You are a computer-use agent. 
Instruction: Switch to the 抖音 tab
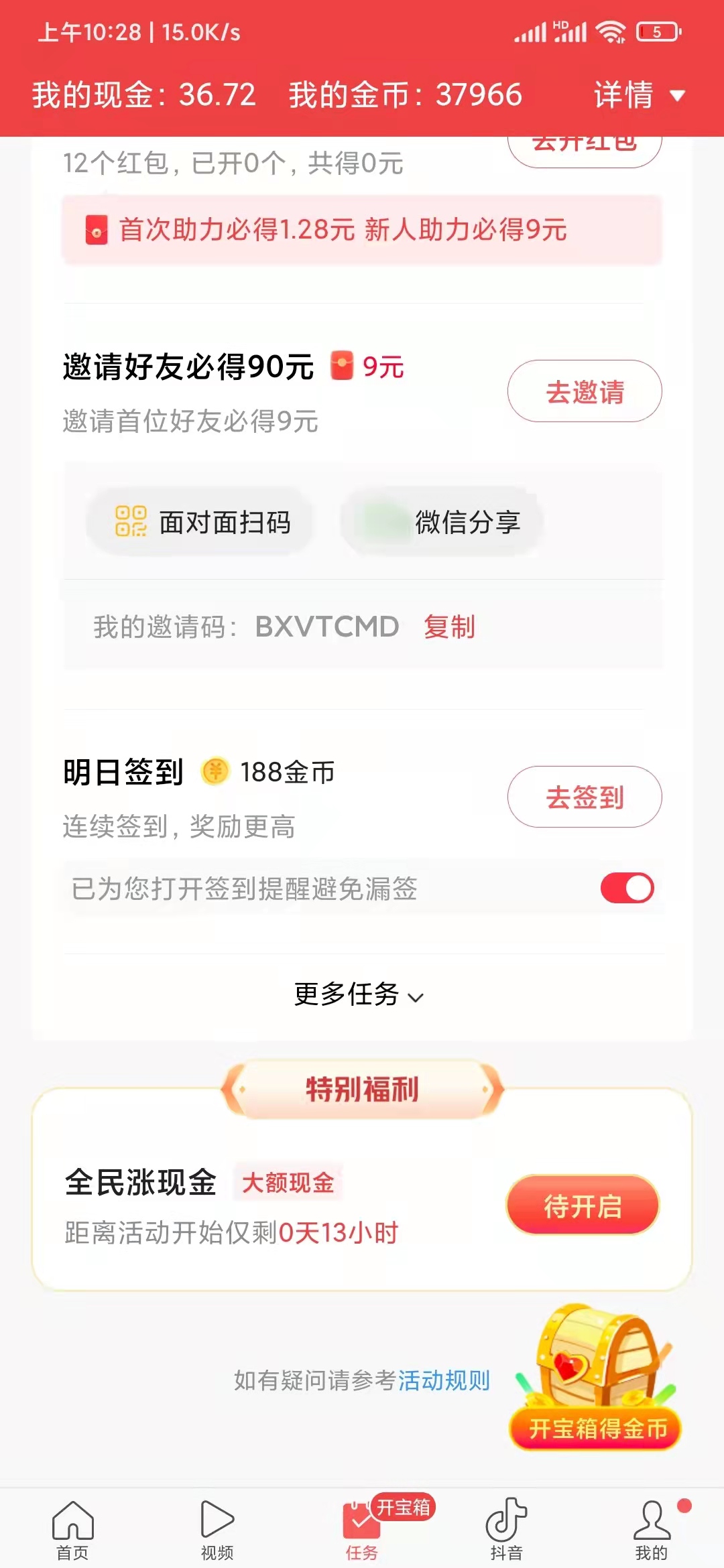click(x=506, y=1521)
